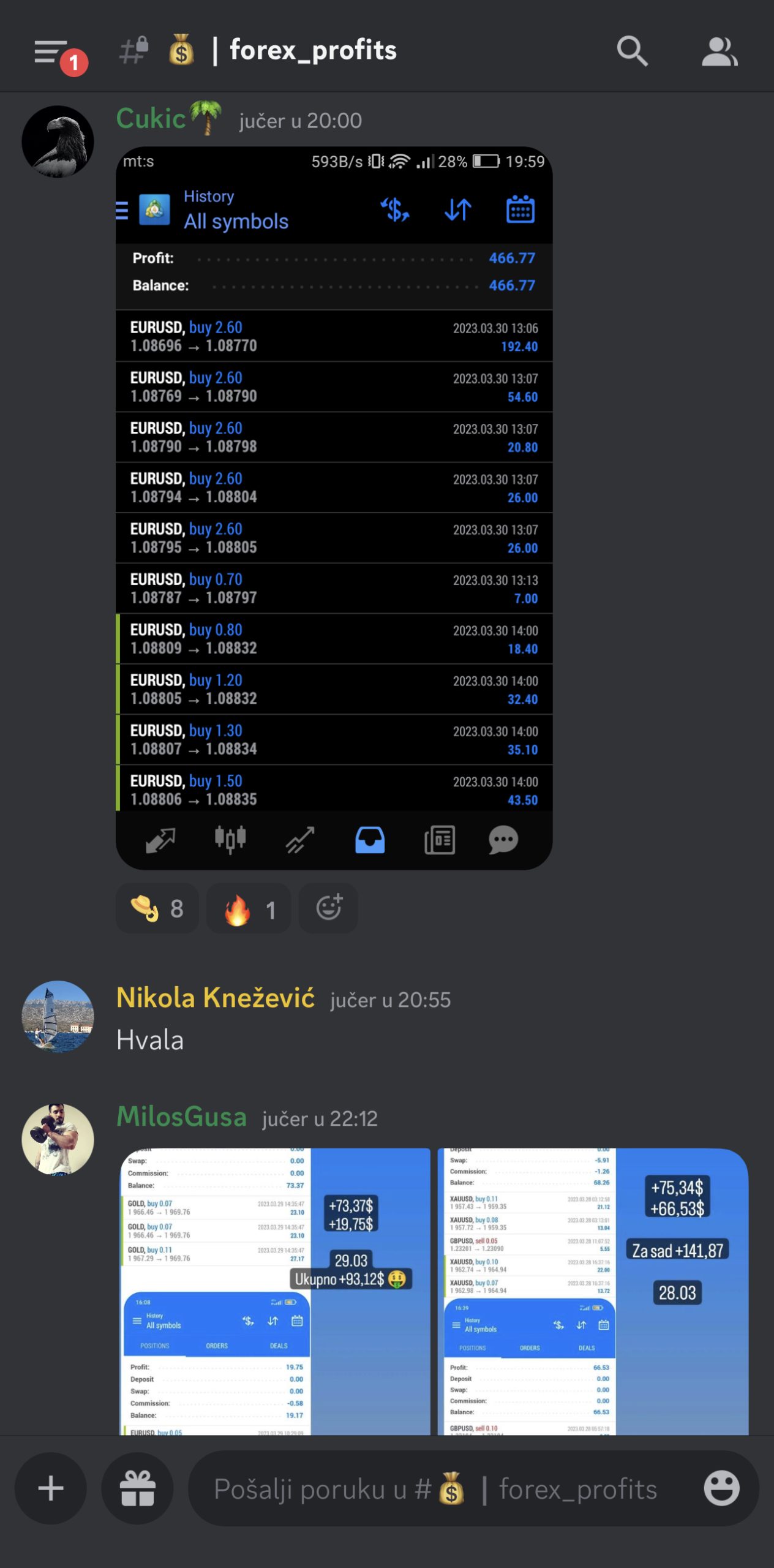Viewport: 774px width, 1568px height.
Task: Open the emoji picker in message bar
Action: pyautogui.click(x=721, y=1488)
